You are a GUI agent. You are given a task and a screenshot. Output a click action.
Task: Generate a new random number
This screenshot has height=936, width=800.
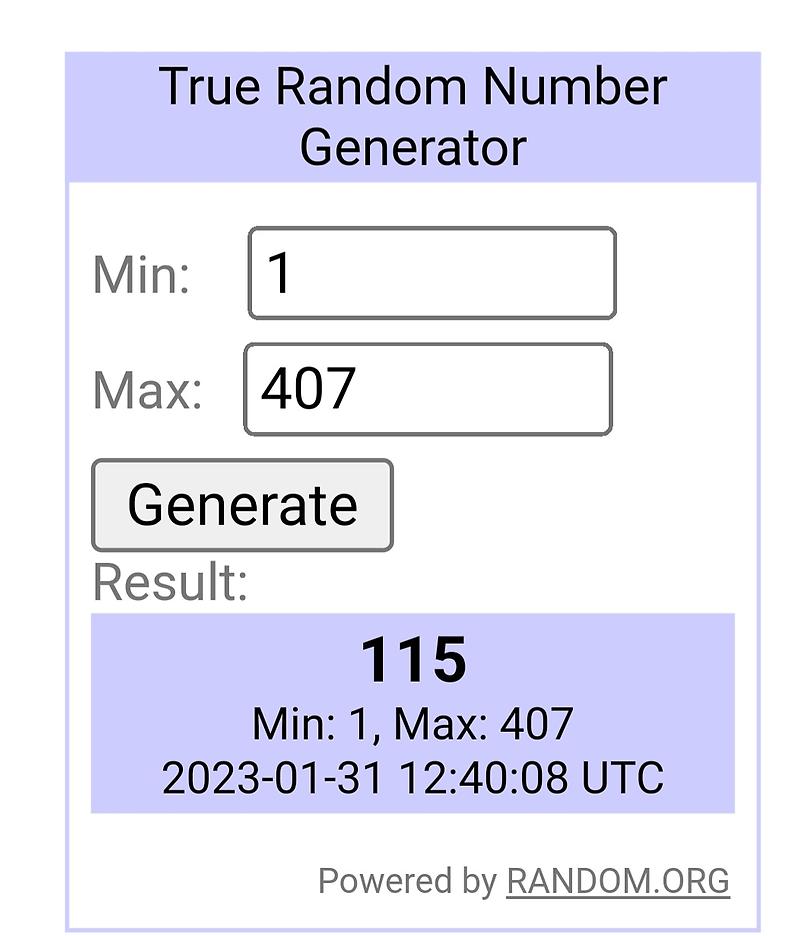pyautogui.click(x=242, y=505)
